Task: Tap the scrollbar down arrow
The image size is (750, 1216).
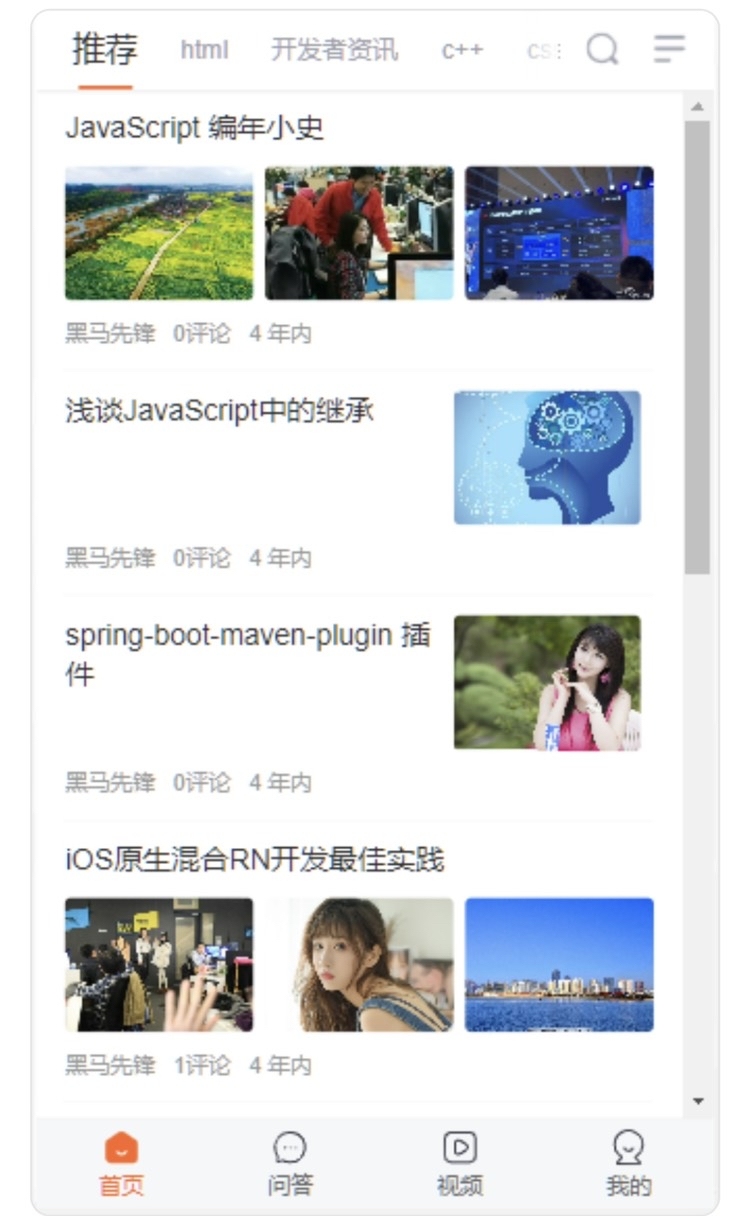Action: (698, 1101)
